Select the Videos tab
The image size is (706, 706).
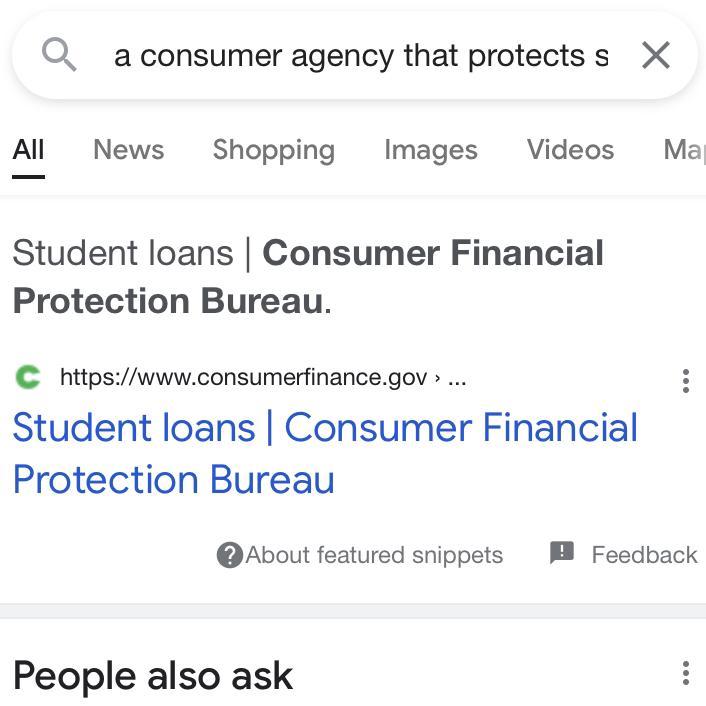pyautogui.click(x=570, y=149)
